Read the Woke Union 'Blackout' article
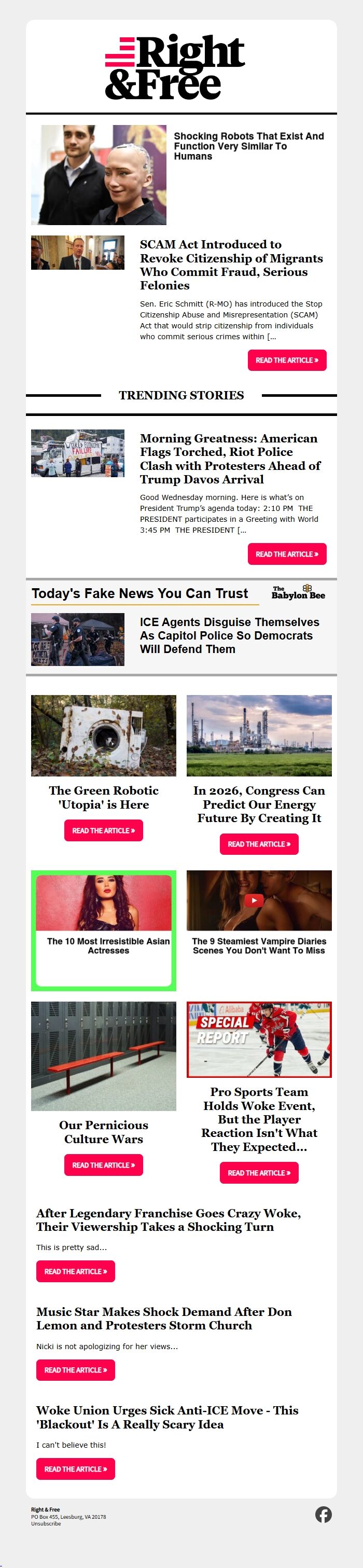 click(x=76, y=1469)
